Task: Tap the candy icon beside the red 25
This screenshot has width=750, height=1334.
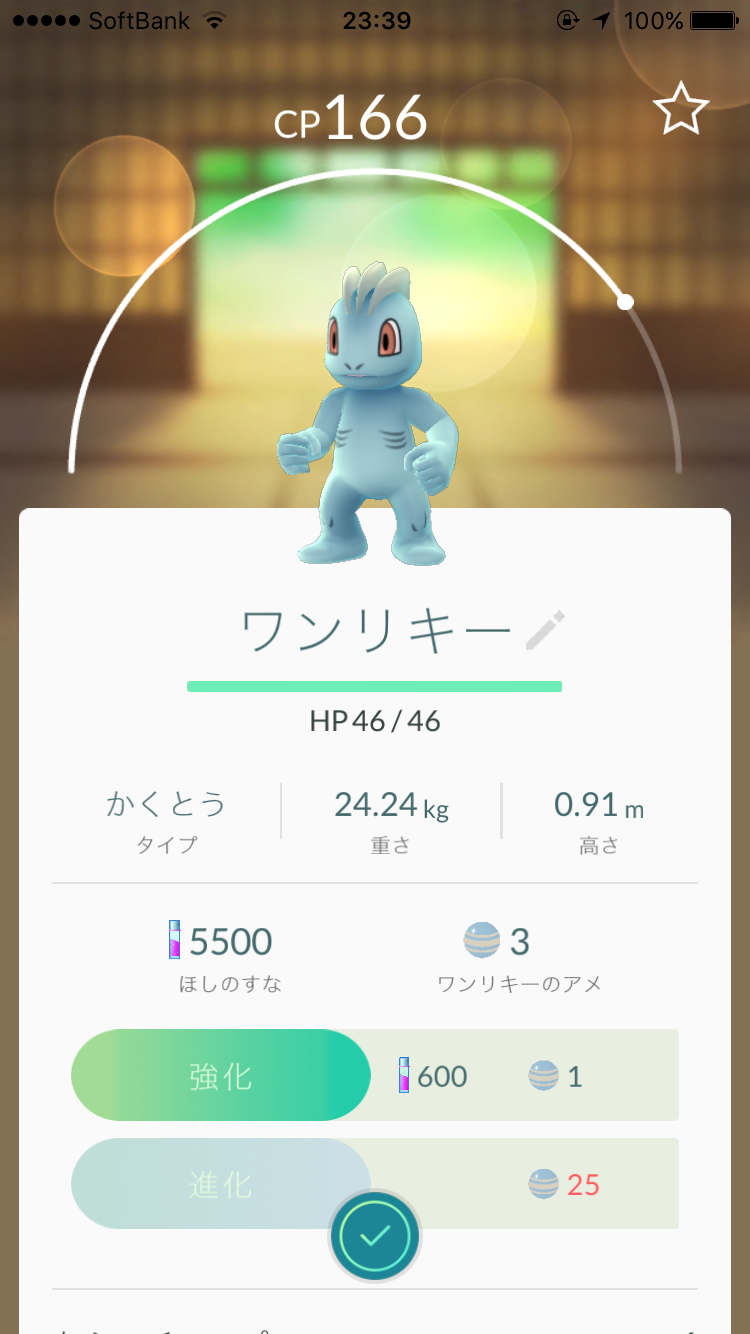Action: point(542,1183)
